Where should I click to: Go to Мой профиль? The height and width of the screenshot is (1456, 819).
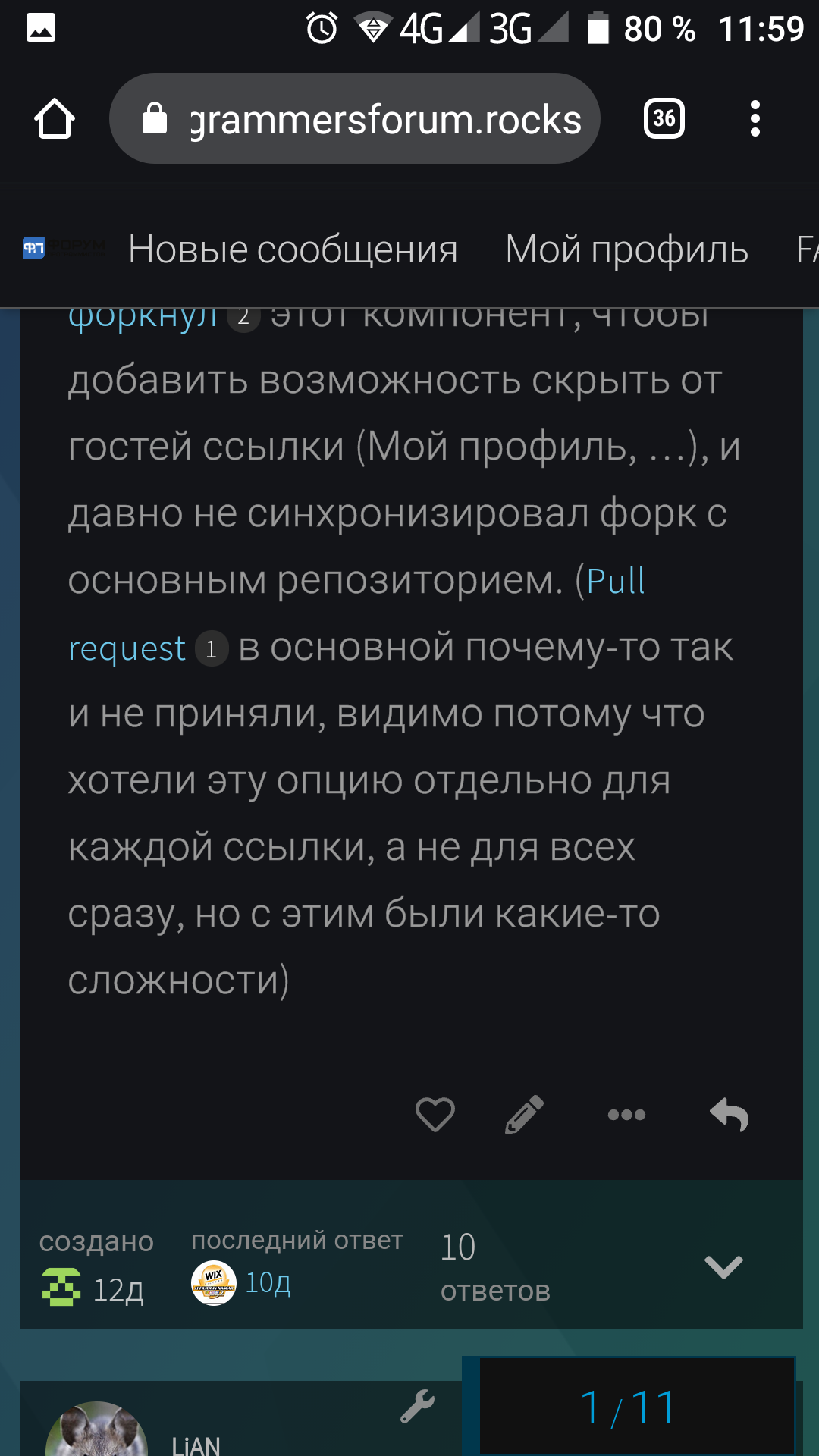click(626, 249)
